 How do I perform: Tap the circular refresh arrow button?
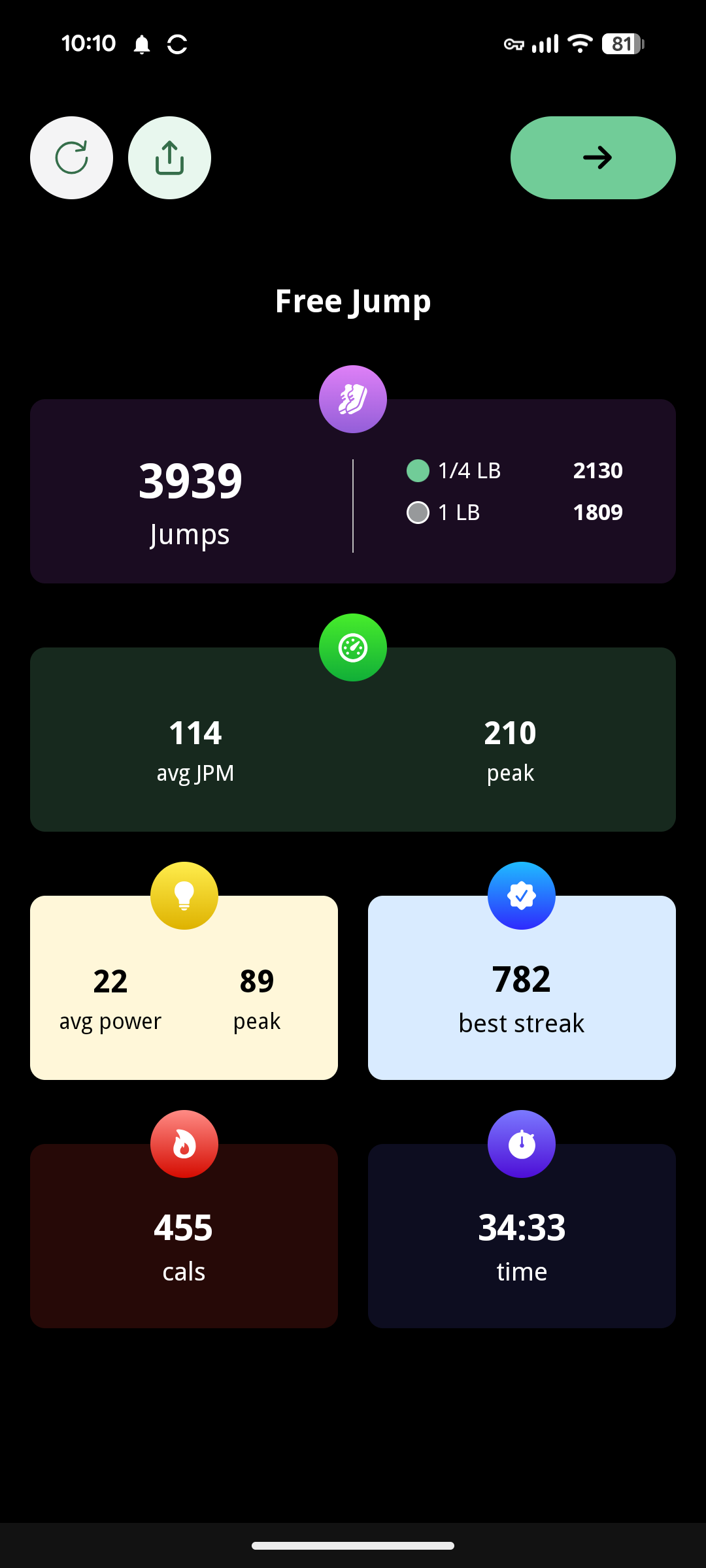(x=71, y=157)
